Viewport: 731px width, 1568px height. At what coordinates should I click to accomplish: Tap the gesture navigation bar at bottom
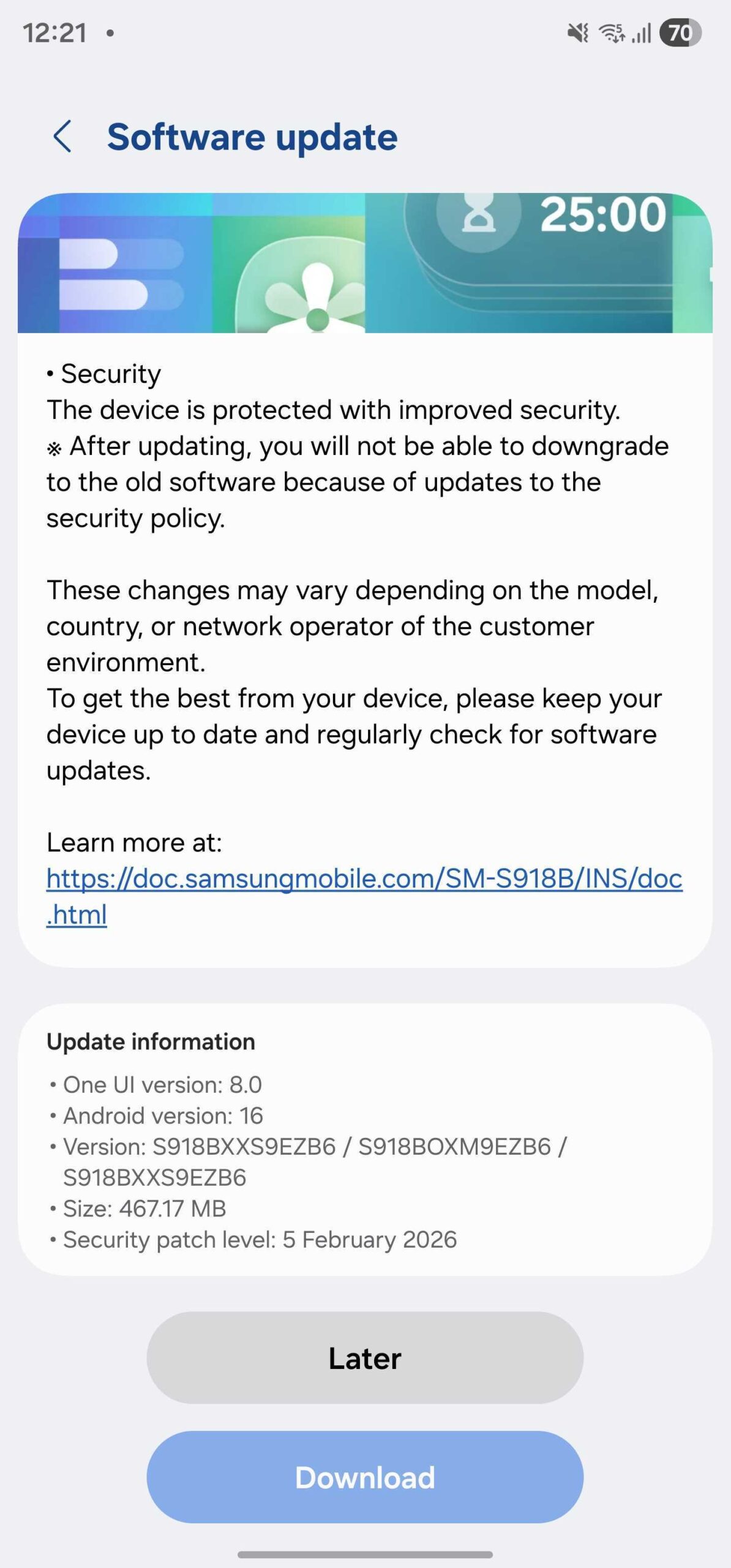(365, 1554)
